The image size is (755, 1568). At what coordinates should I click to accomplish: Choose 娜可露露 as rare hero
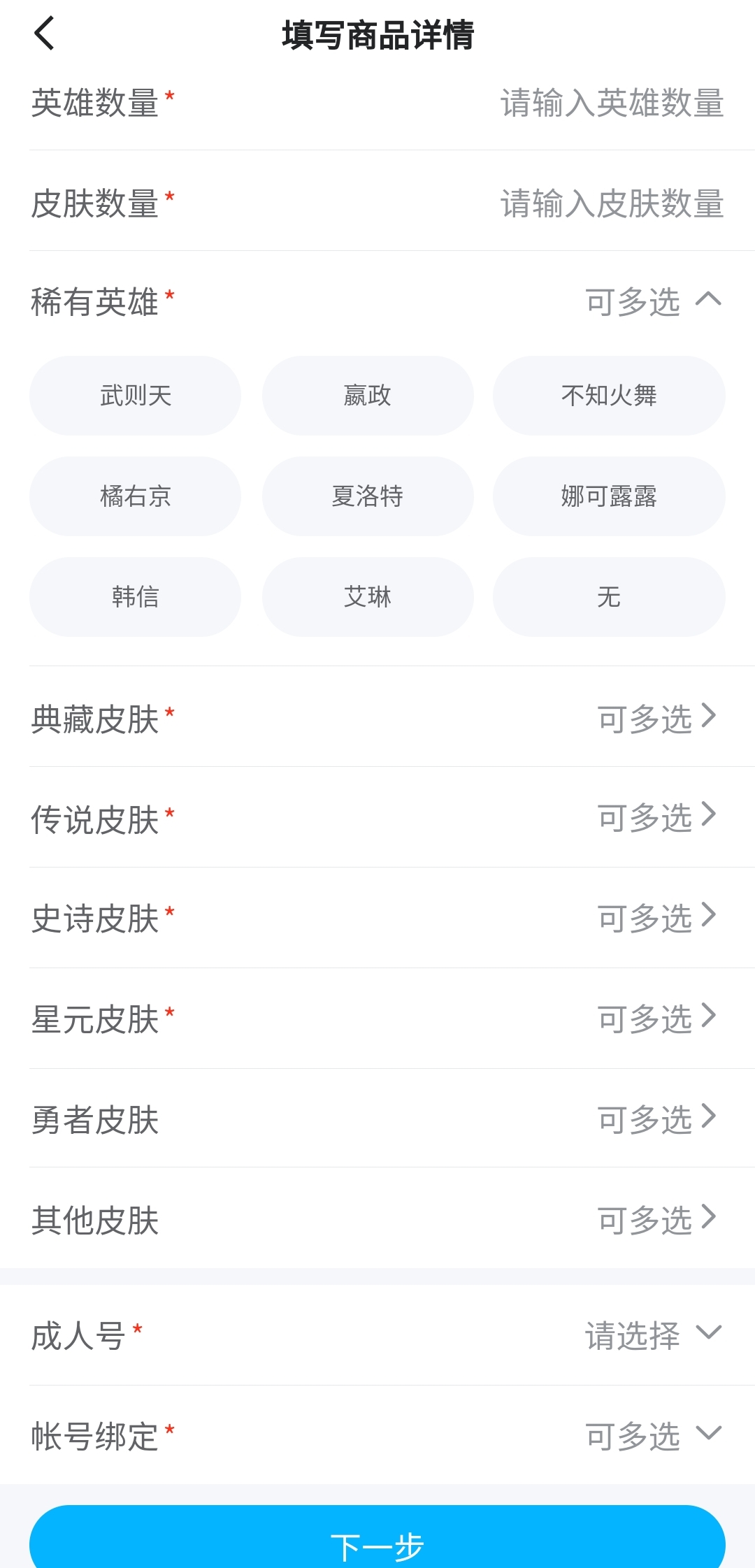click(609, 496)
